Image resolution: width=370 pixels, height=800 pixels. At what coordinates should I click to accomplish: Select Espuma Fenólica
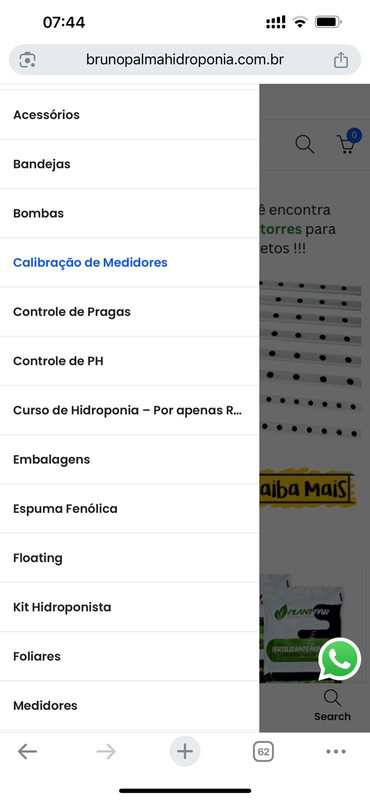129,509
